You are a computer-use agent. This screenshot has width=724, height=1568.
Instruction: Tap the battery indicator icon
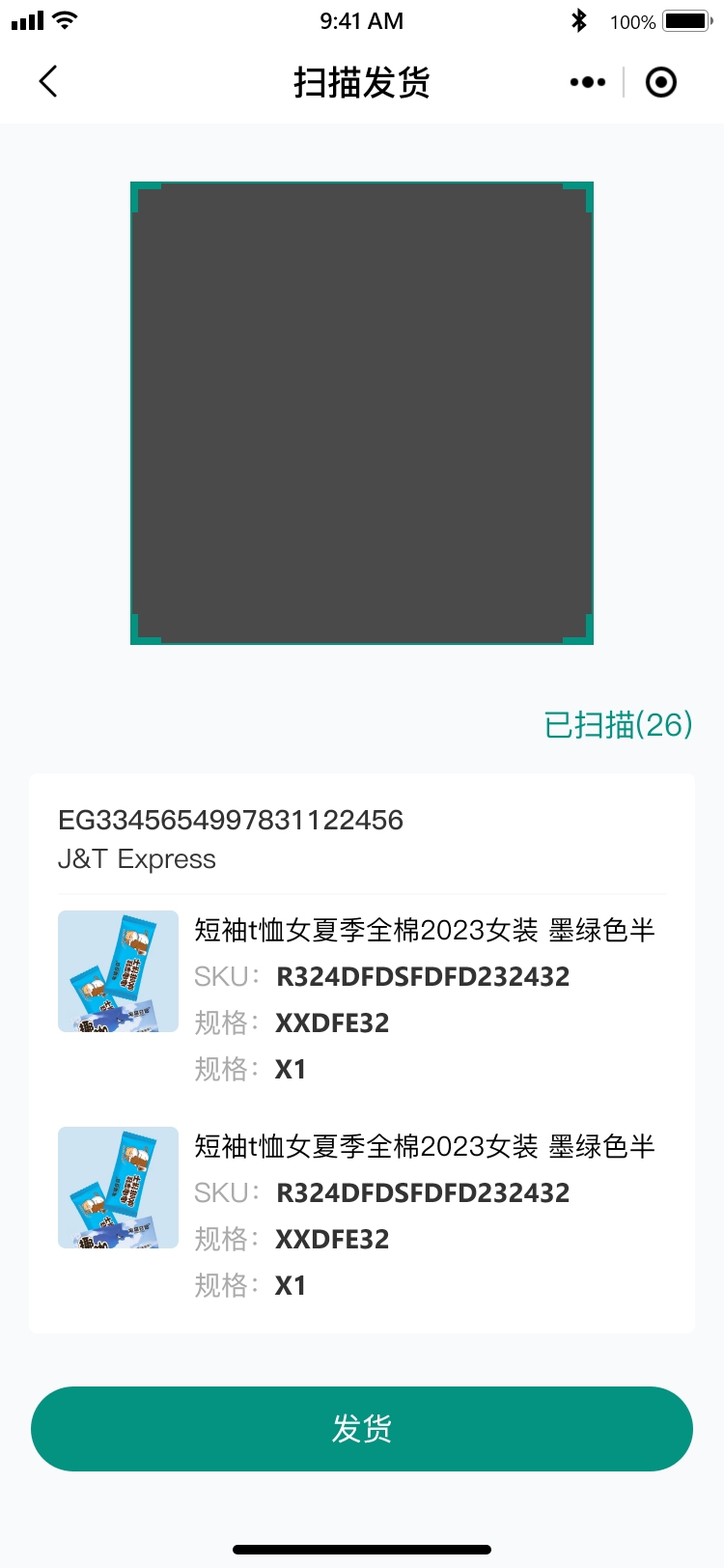point(686,21)
